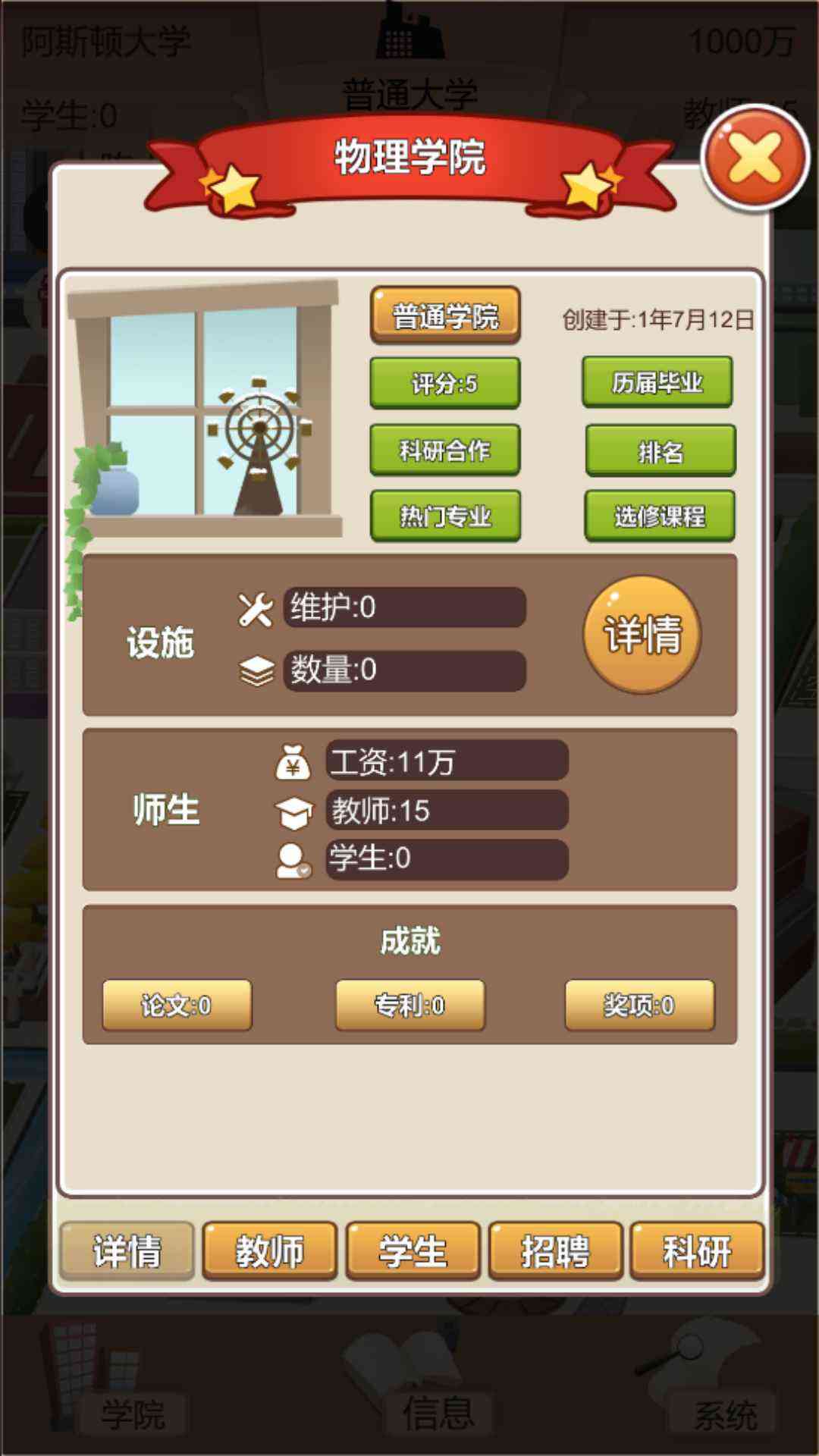The image size is (819, 1456).
Task: Switch to the 招聘 tab
Action: pyautogui.click(x=555, y=1250)
